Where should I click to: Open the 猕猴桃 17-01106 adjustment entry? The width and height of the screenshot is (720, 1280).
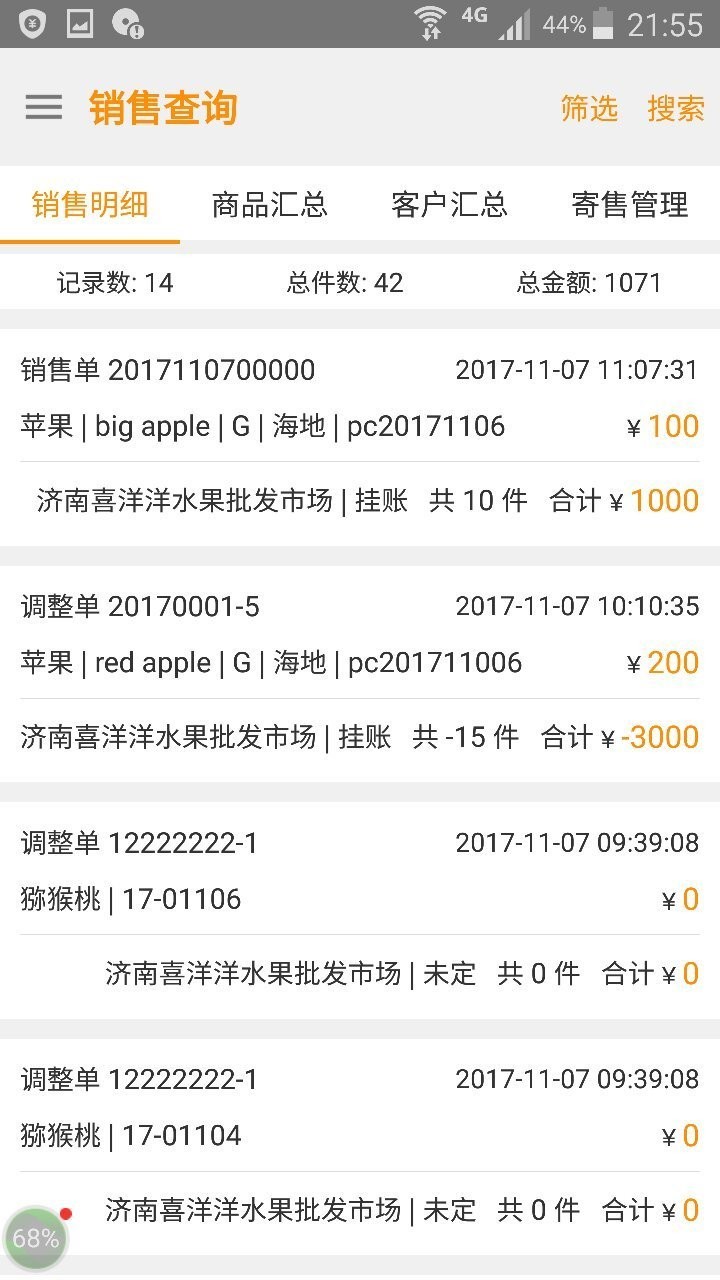click(130, 899)
